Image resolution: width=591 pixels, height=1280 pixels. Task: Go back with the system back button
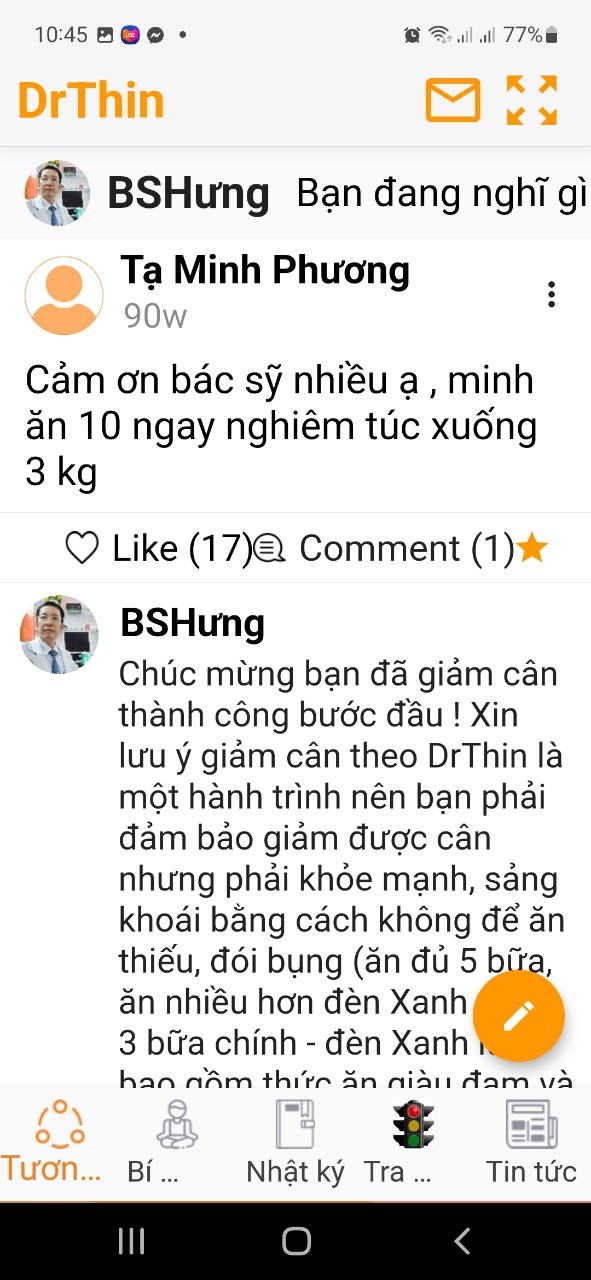(x=462, y=1241)
